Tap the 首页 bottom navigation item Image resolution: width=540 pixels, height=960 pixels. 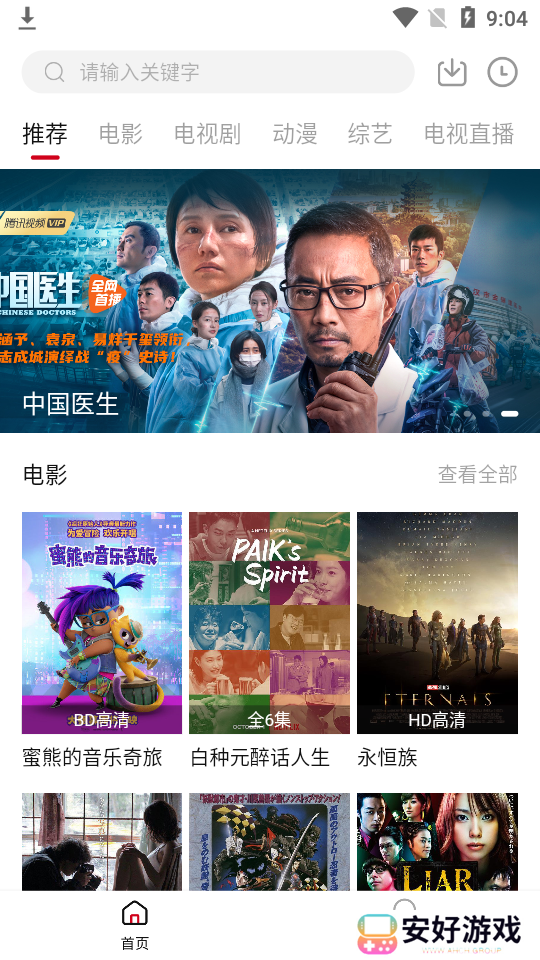click(x=135, y=925)
